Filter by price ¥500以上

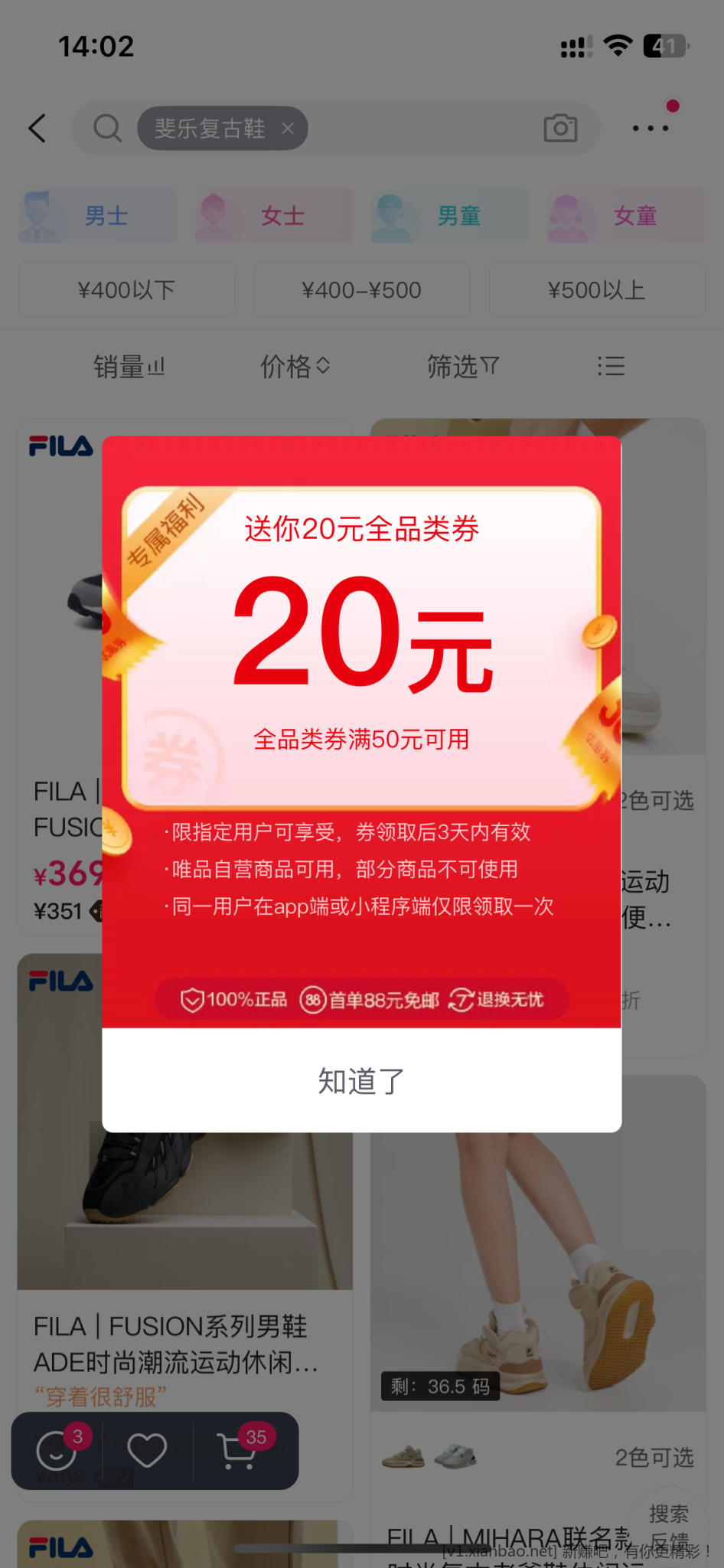[596, 290]
